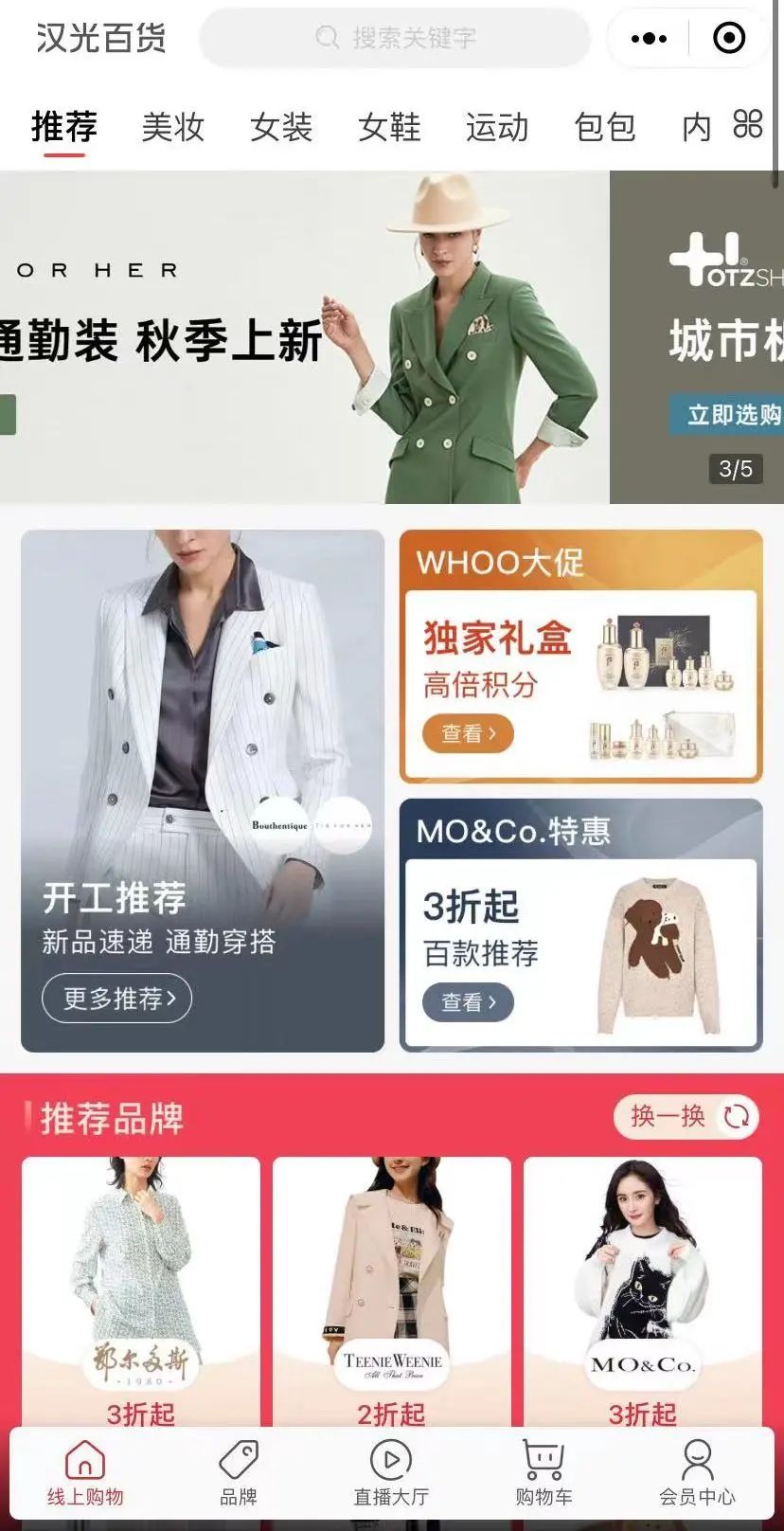Open the 通勤装 秋季上新 banner
The height and width of the screenshot is (1531, 784).
click(303, 338)
